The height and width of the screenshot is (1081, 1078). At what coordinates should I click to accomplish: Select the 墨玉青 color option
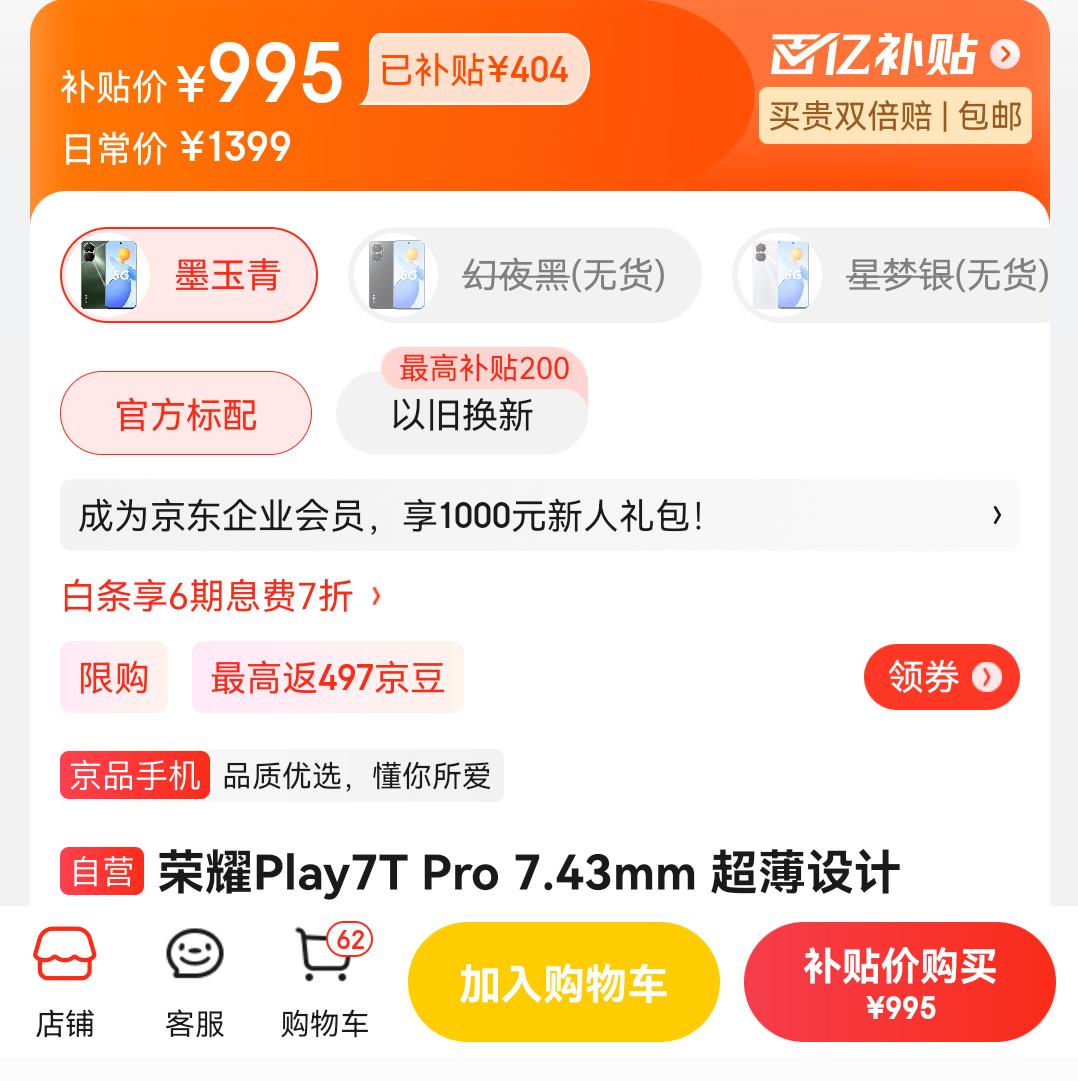click(189, 275)
